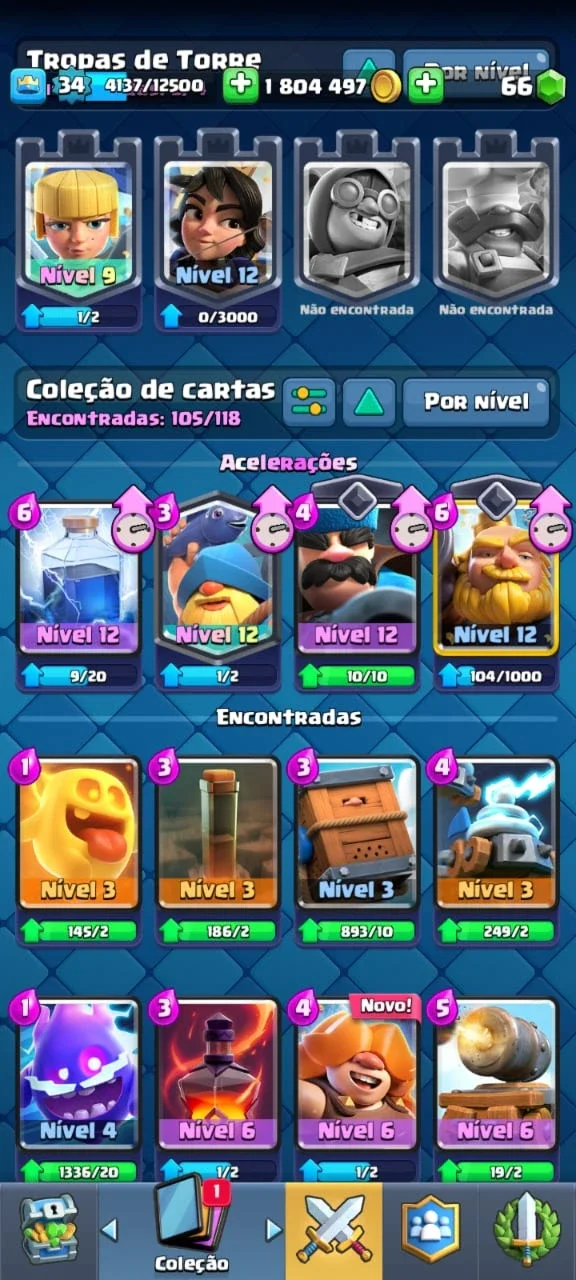Tap the plus button next to gems
The width and height of the screenshot is (576, 1280).
[x=426, y=85]
